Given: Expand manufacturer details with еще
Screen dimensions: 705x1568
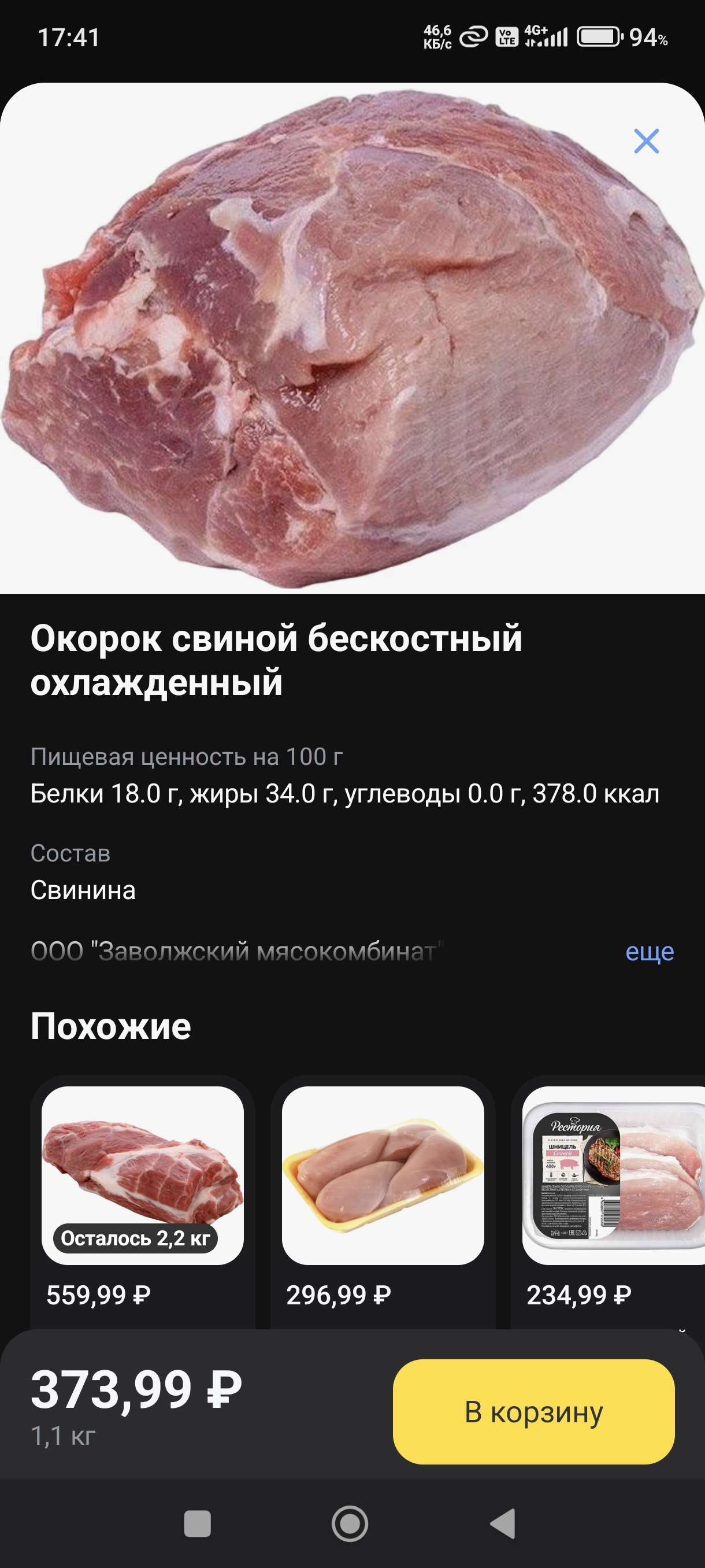Looking at the screenshot, I should [x=649, y=952].
